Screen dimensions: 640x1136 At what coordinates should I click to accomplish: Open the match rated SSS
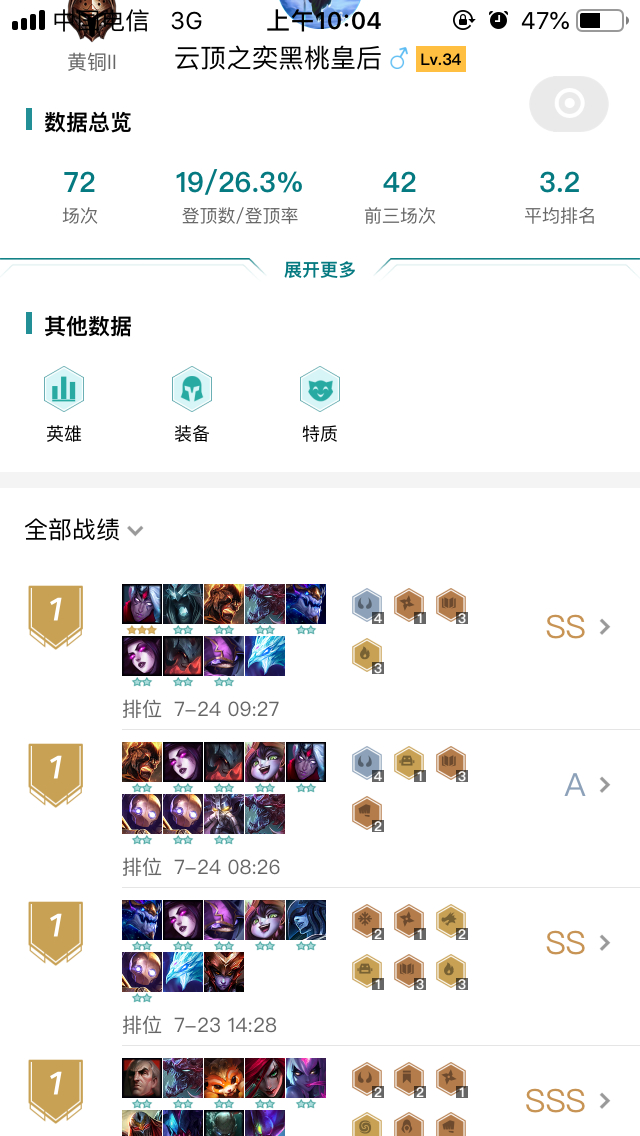point(320,1091)
